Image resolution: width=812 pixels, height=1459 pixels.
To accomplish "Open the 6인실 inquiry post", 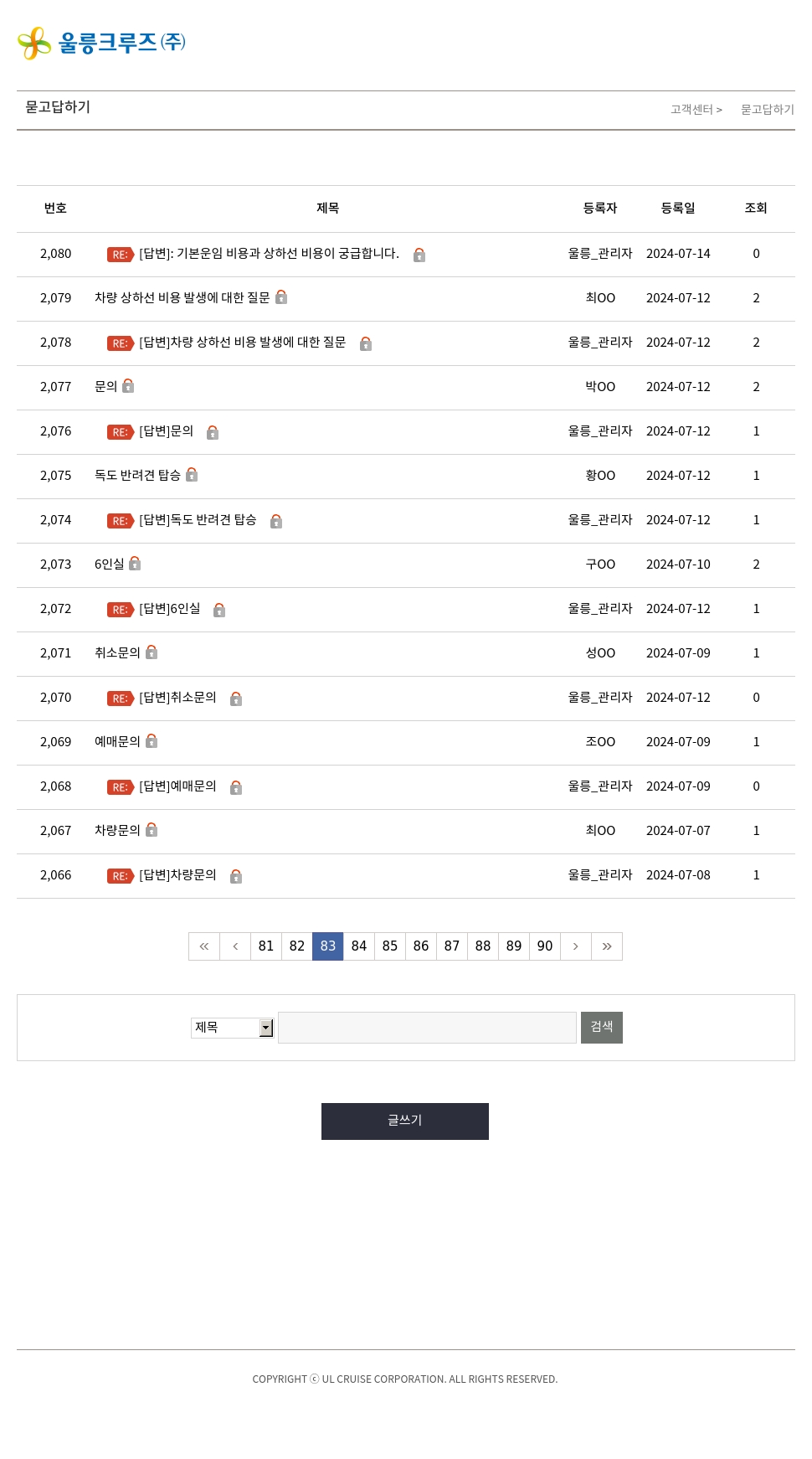I will (109, 565).
